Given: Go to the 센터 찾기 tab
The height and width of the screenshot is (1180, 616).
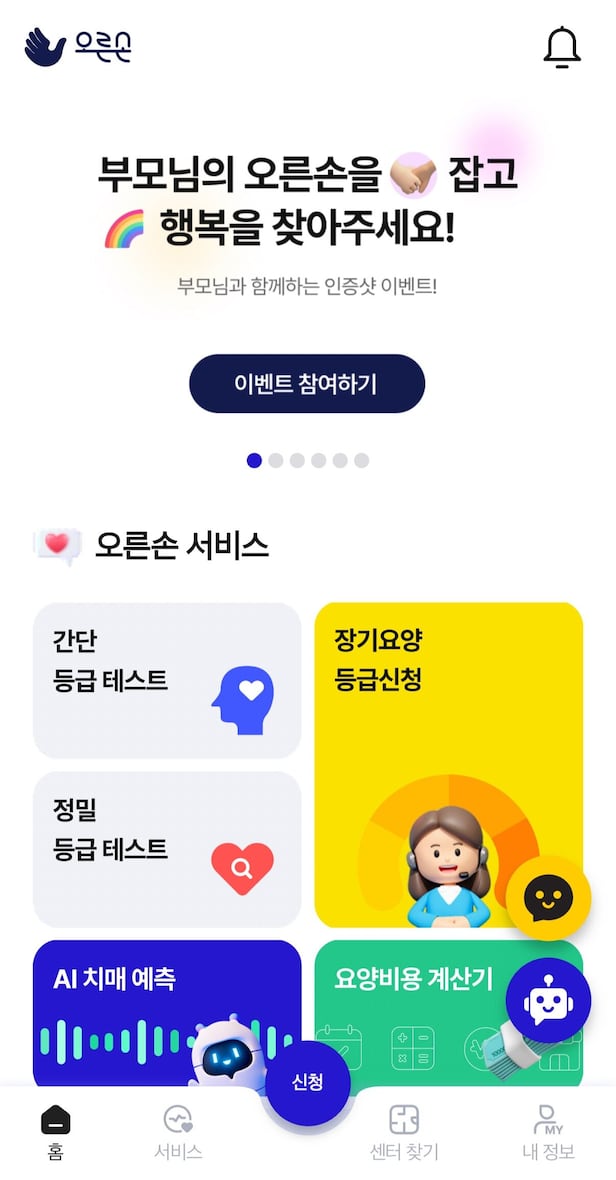Looking at the screenshot, I should pos(404,1132).
